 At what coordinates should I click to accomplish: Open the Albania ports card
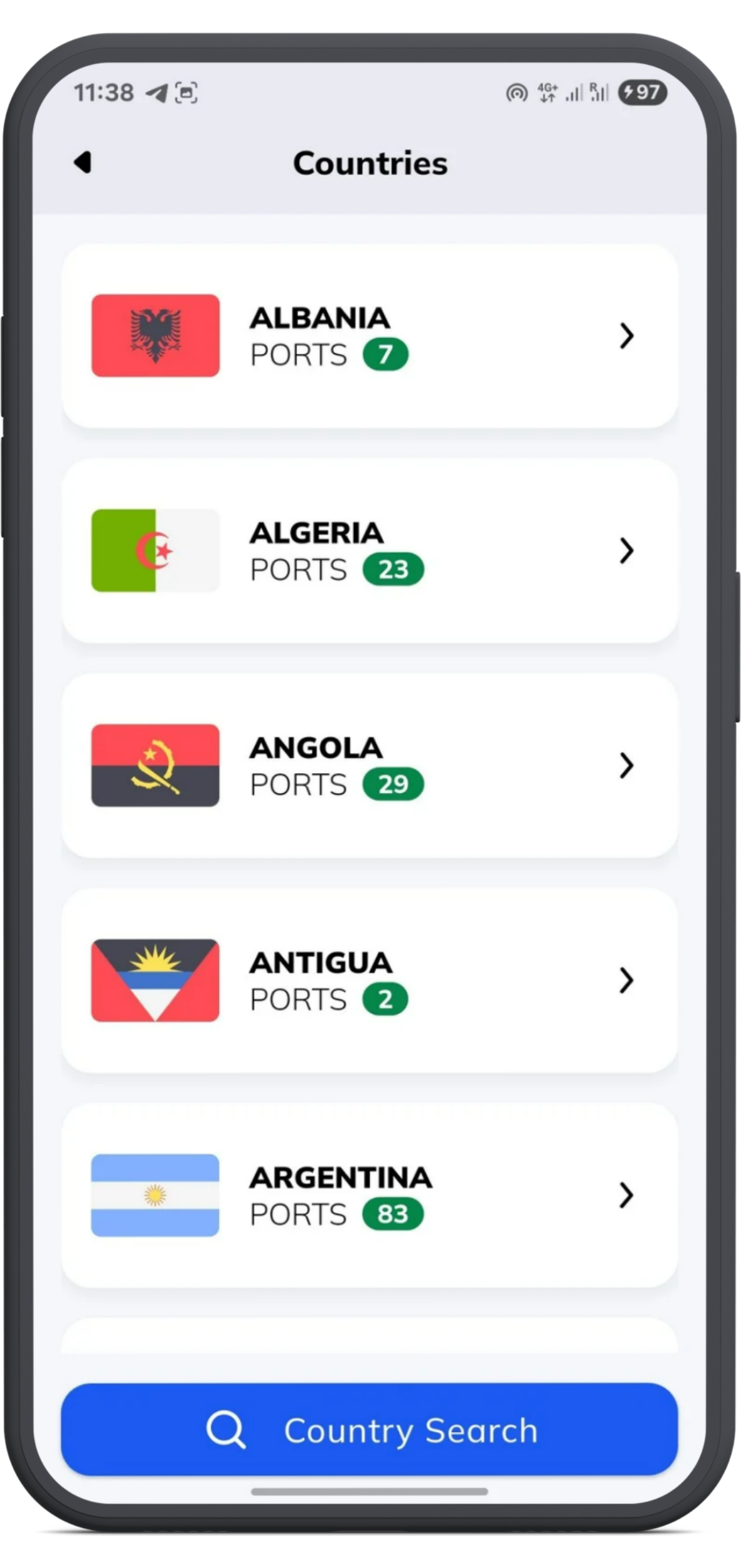pos(370,336)
